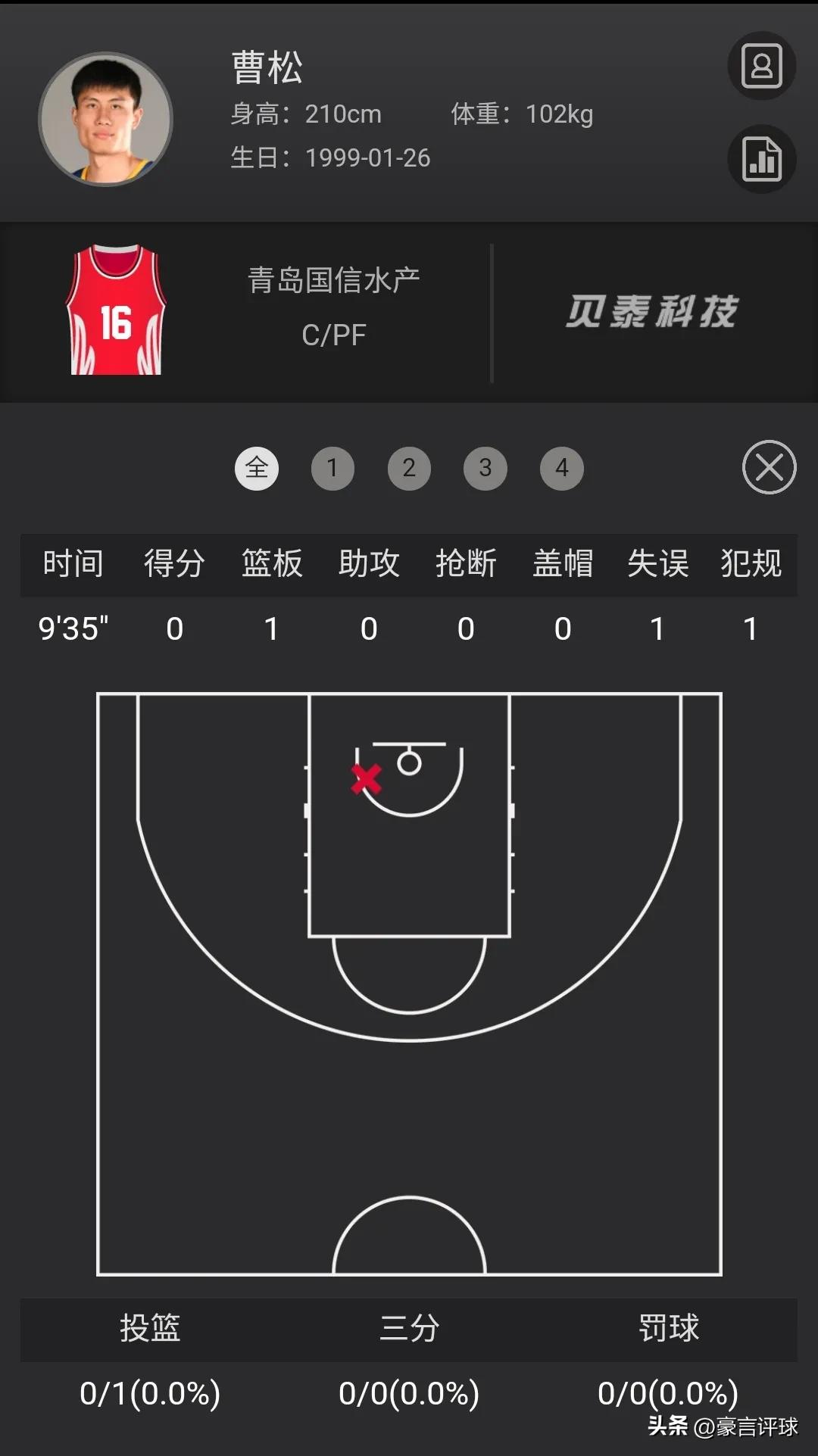This screenshot has width=818, height=1456.
Task: Click the 篮板 rebounds column header
Action: [273, 563]
